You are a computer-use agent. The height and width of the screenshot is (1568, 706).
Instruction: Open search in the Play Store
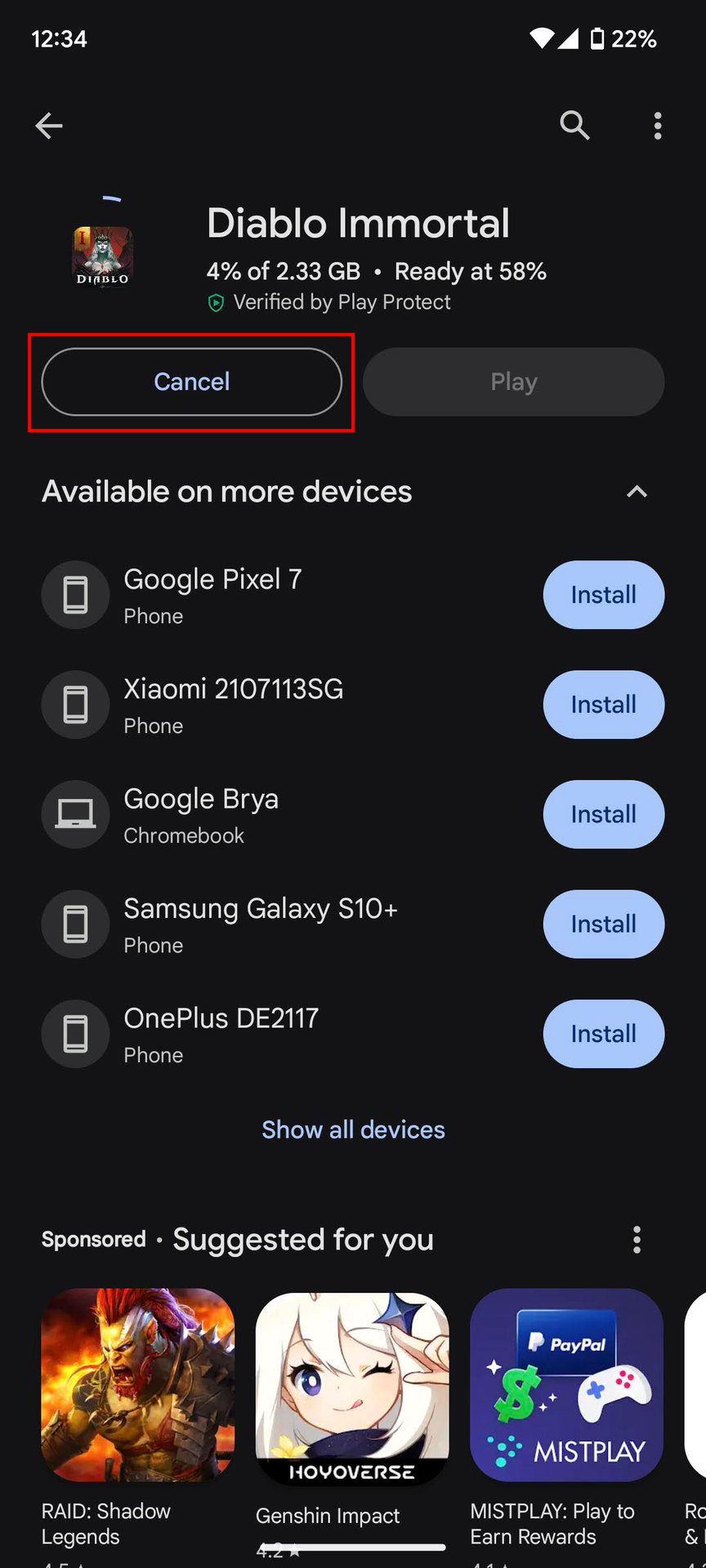(x=574, y=126)
